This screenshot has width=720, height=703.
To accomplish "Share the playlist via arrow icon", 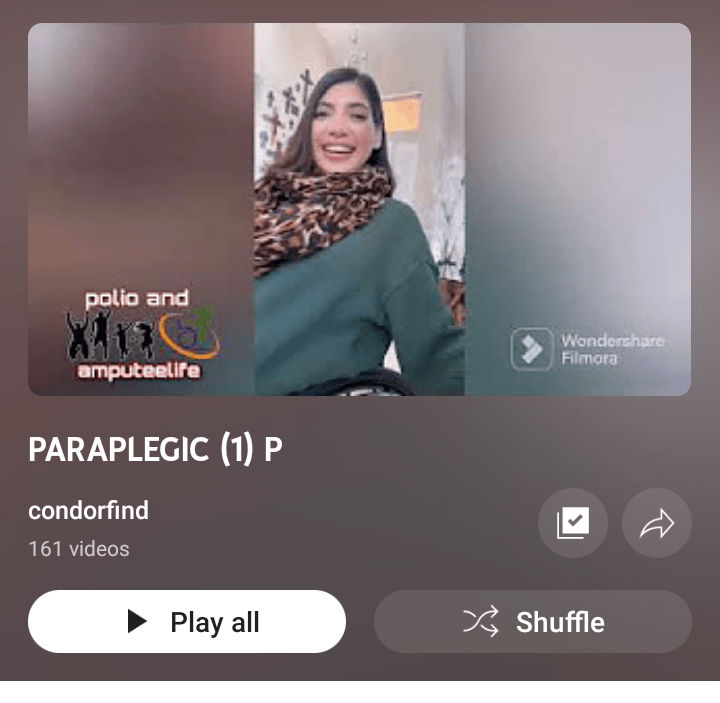I will pos(657,523).
